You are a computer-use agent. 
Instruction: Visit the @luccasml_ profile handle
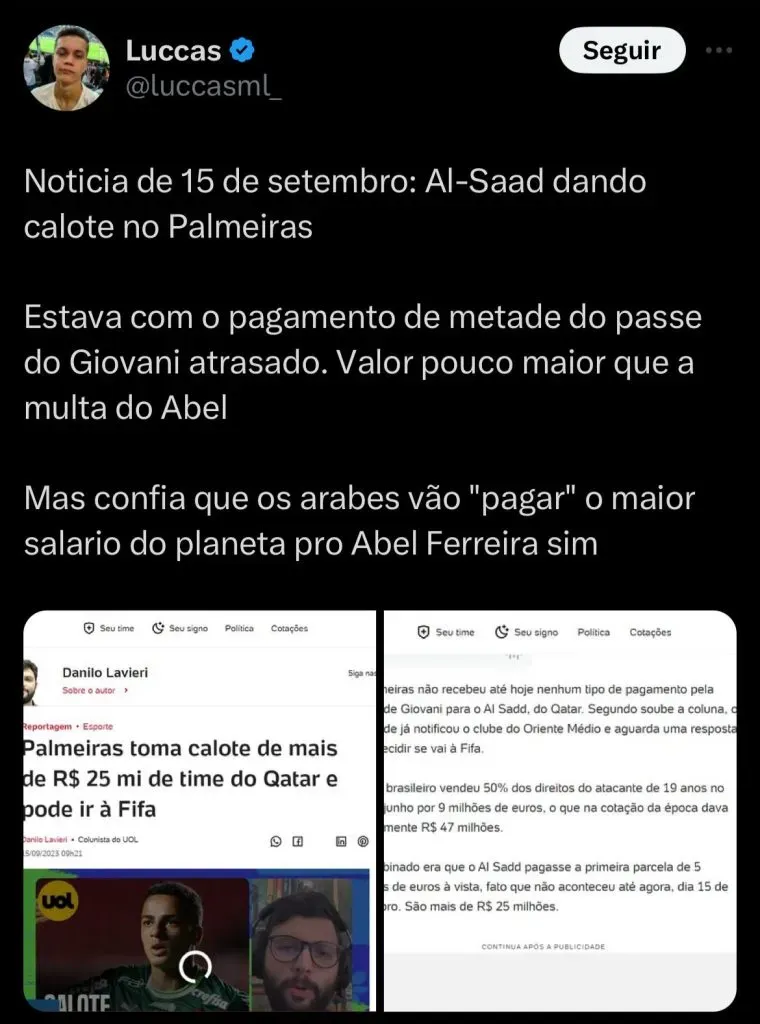click(203, 87)
